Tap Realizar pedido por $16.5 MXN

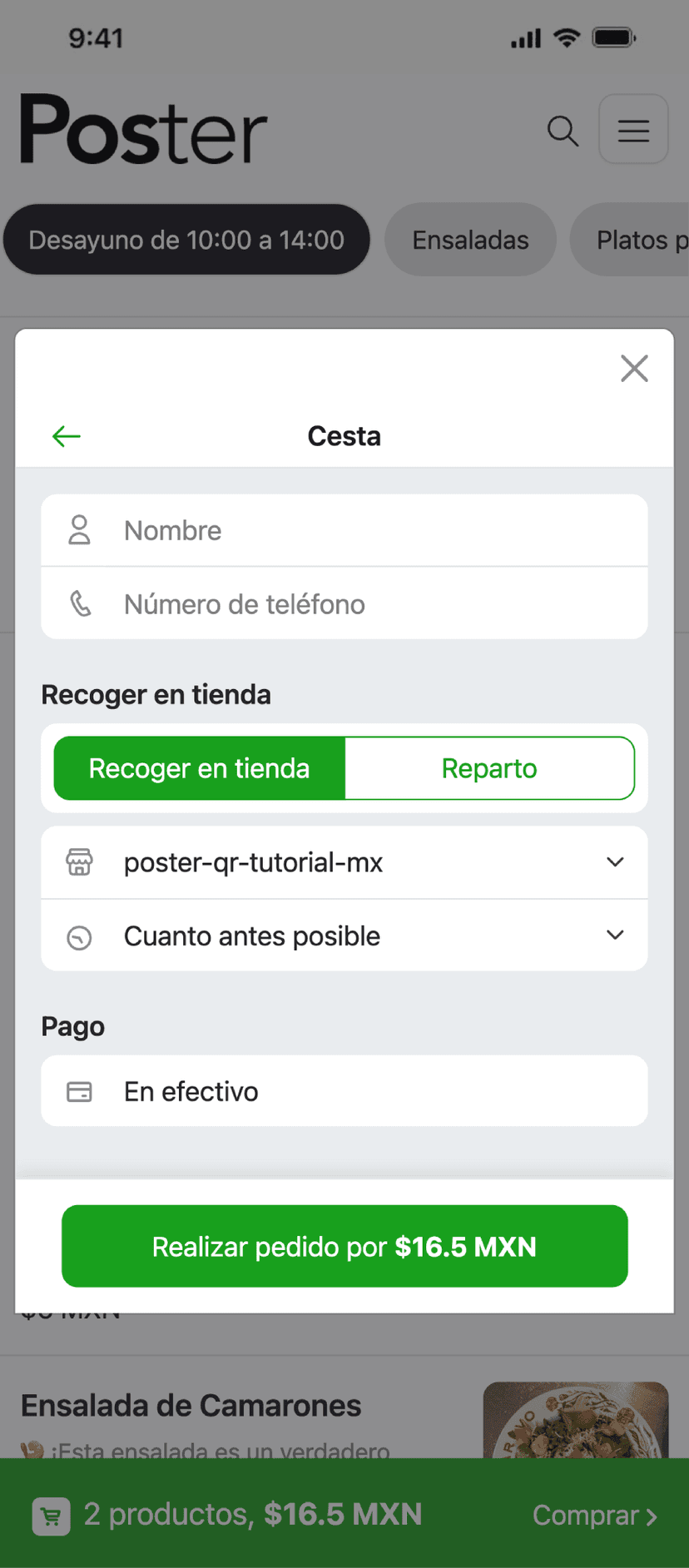click(x=344, y=1246)
